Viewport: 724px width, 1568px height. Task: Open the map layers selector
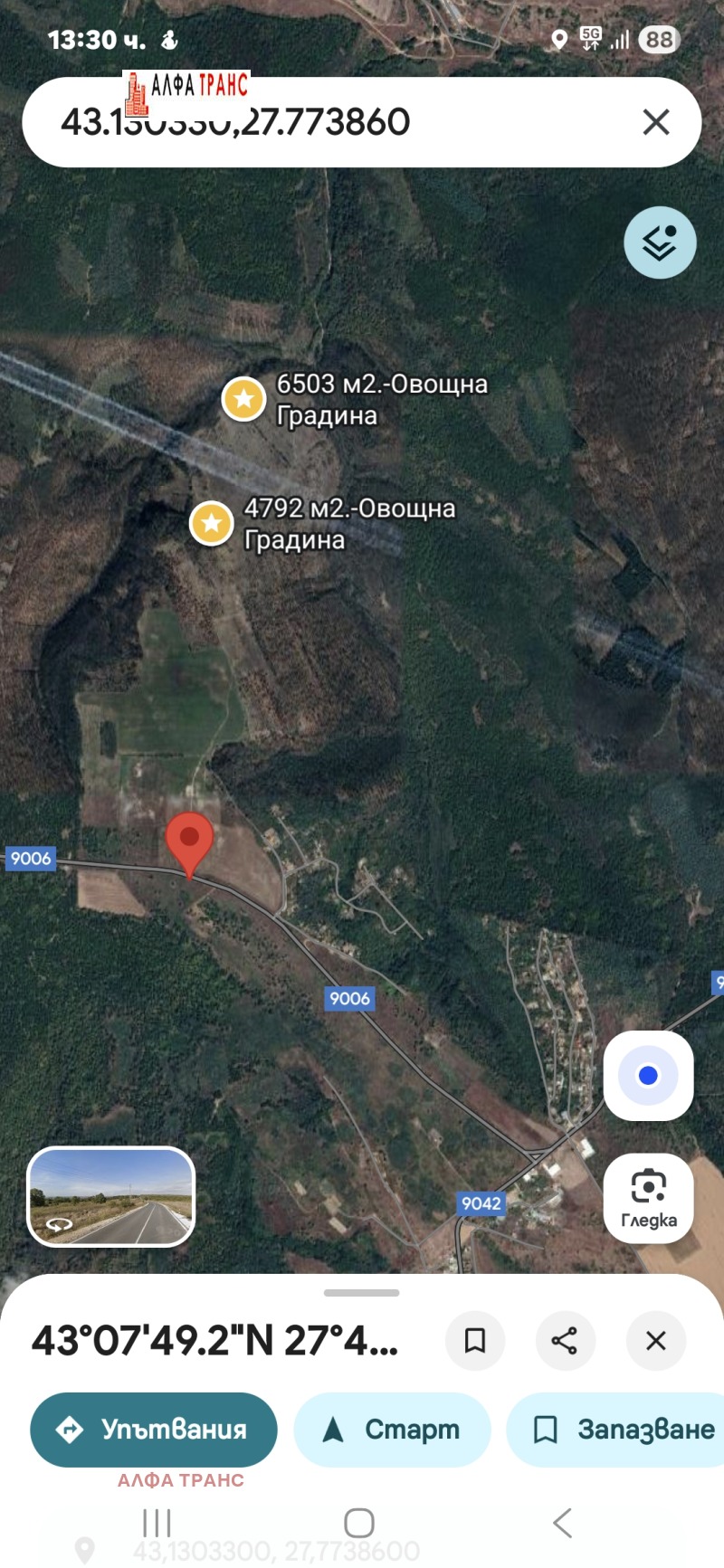[660, 242]
